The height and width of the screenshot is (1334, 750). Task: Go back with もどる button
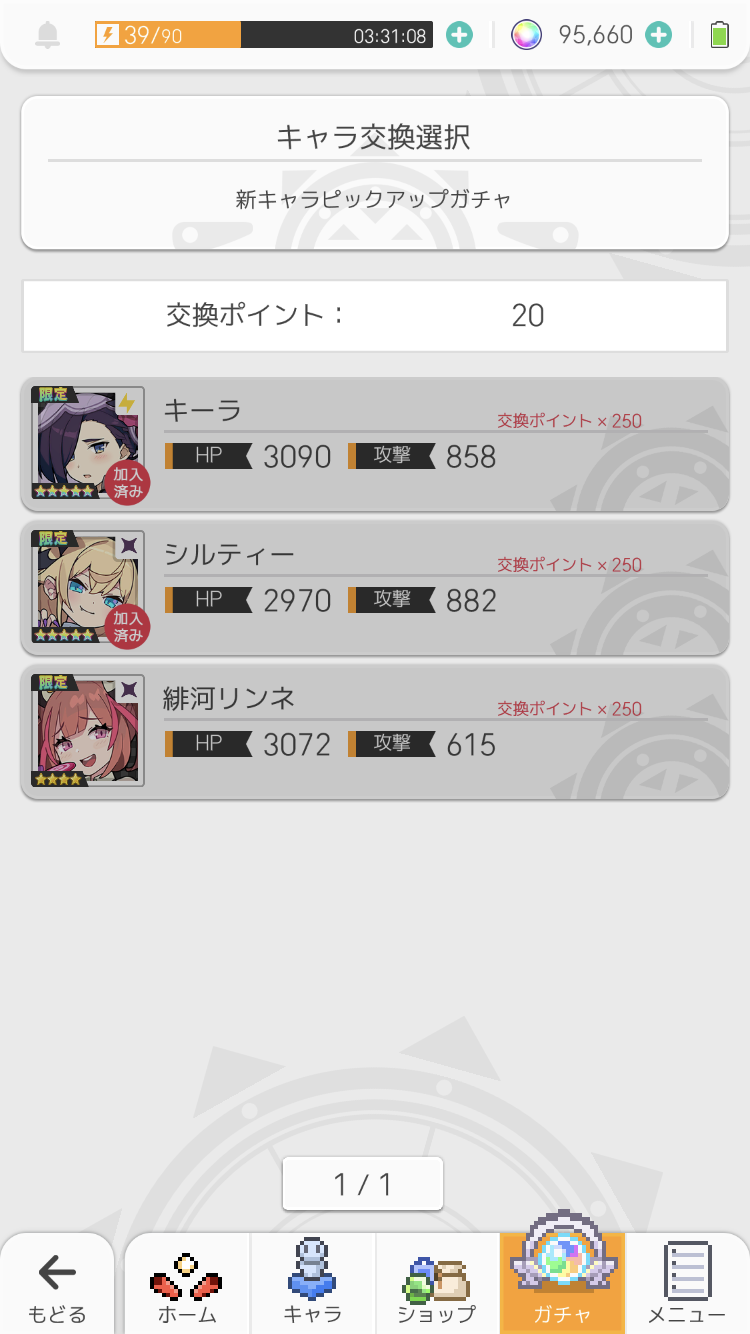click(x=57, y=1286)
